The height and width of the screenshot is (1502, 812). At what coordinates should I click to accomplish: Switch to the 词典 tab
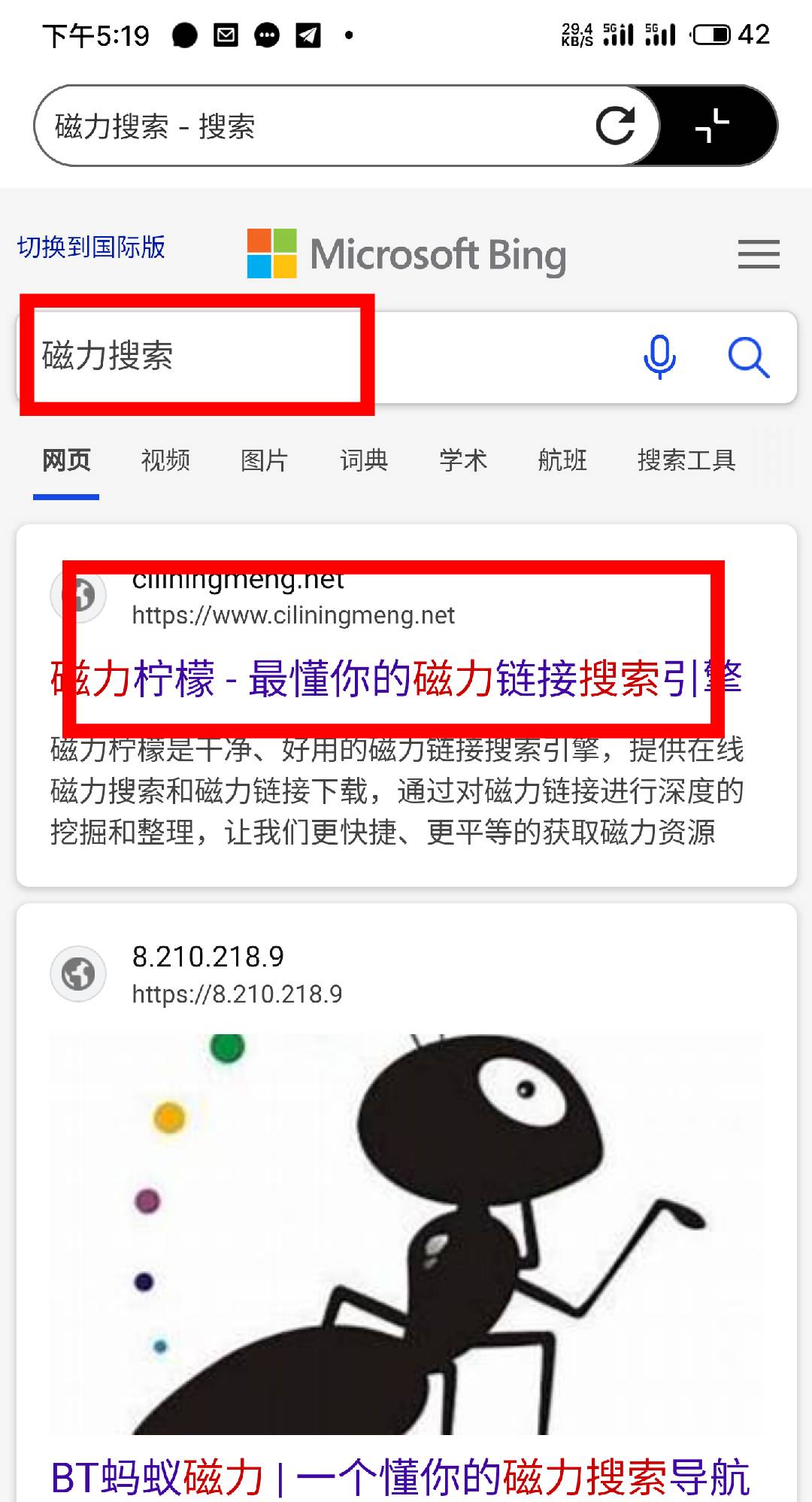point(364,460)
